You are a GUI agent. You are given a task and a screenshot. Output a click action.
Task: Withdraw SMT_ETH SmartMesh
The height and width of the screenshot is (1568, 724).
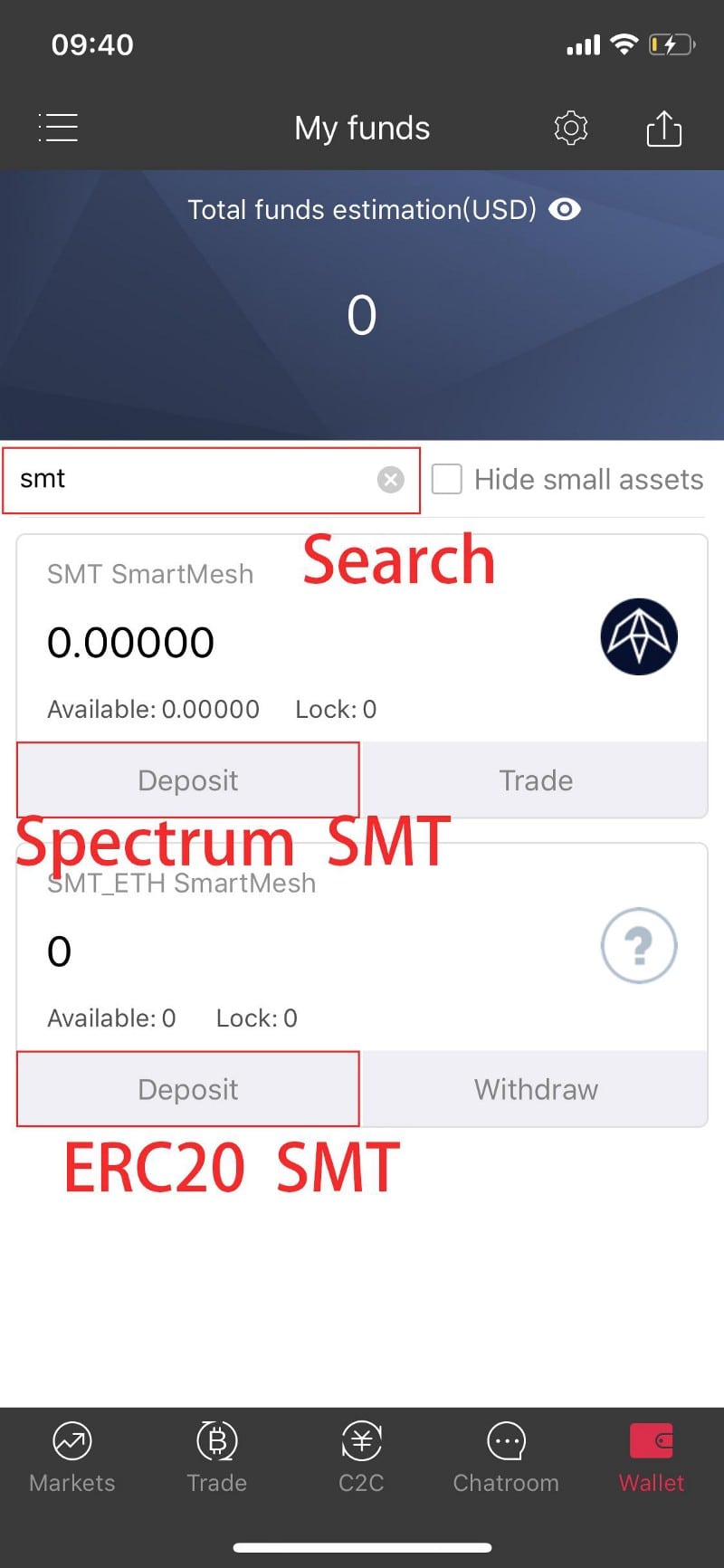(535, 1089)
